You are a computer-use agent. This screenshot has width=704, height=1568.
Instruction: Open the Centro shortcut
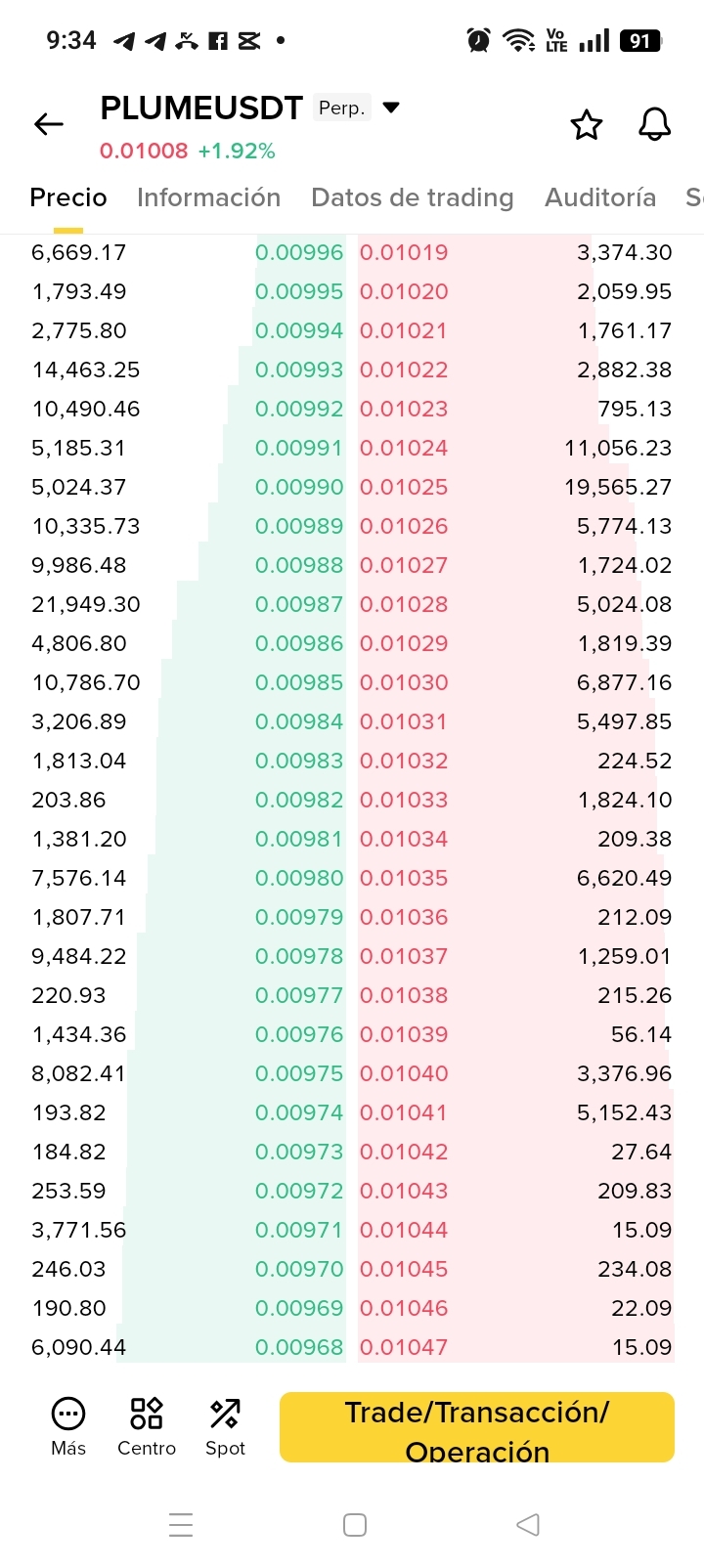tap(147, 1426)
